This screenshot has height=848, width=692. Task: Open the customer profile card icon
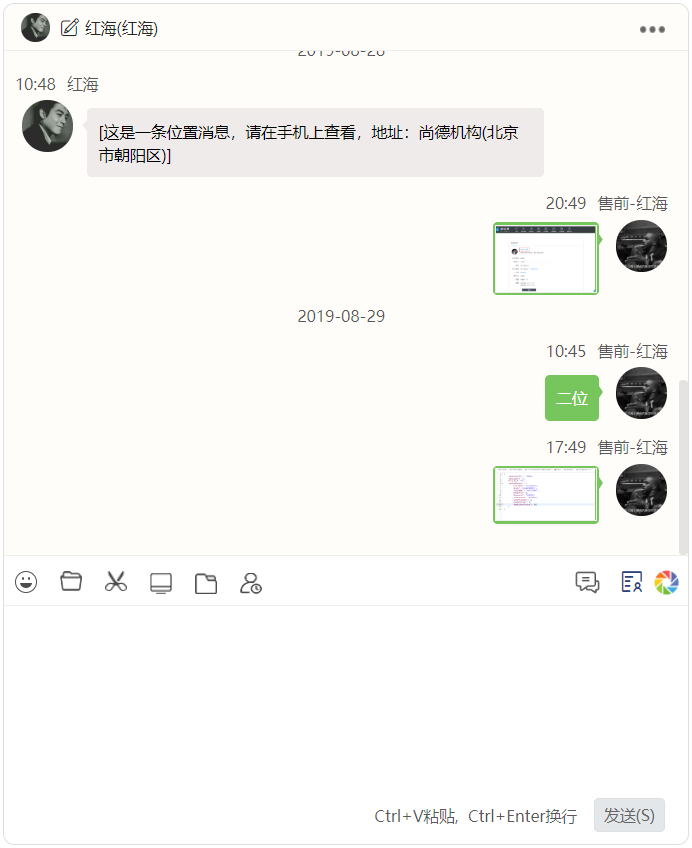[631, 582]
